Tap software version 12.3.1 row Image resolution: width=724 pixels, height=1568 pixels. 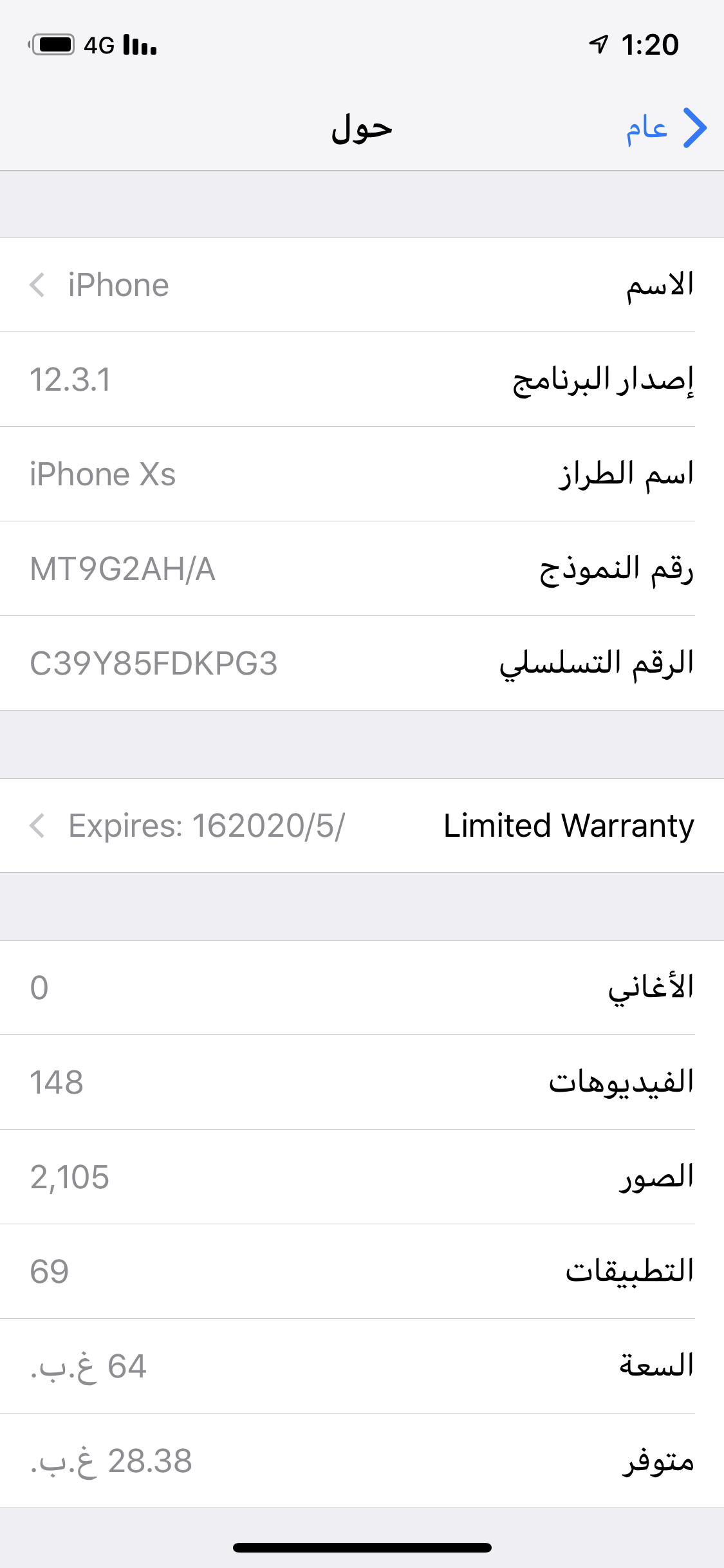click(x=362, y=380)
